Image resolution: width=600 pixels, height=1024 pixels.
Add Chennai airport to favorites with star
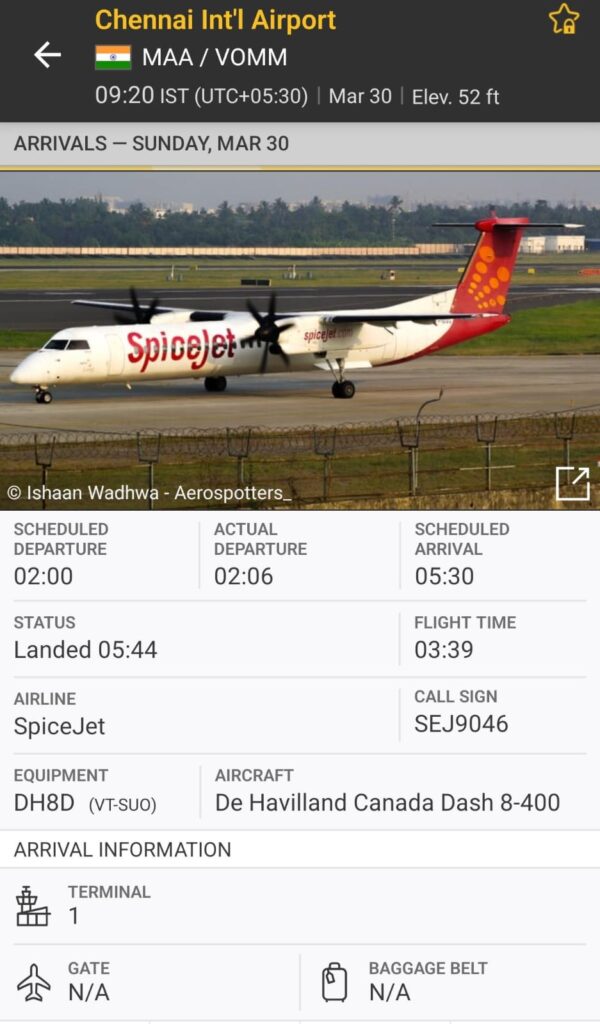click(x=564, y=19)
